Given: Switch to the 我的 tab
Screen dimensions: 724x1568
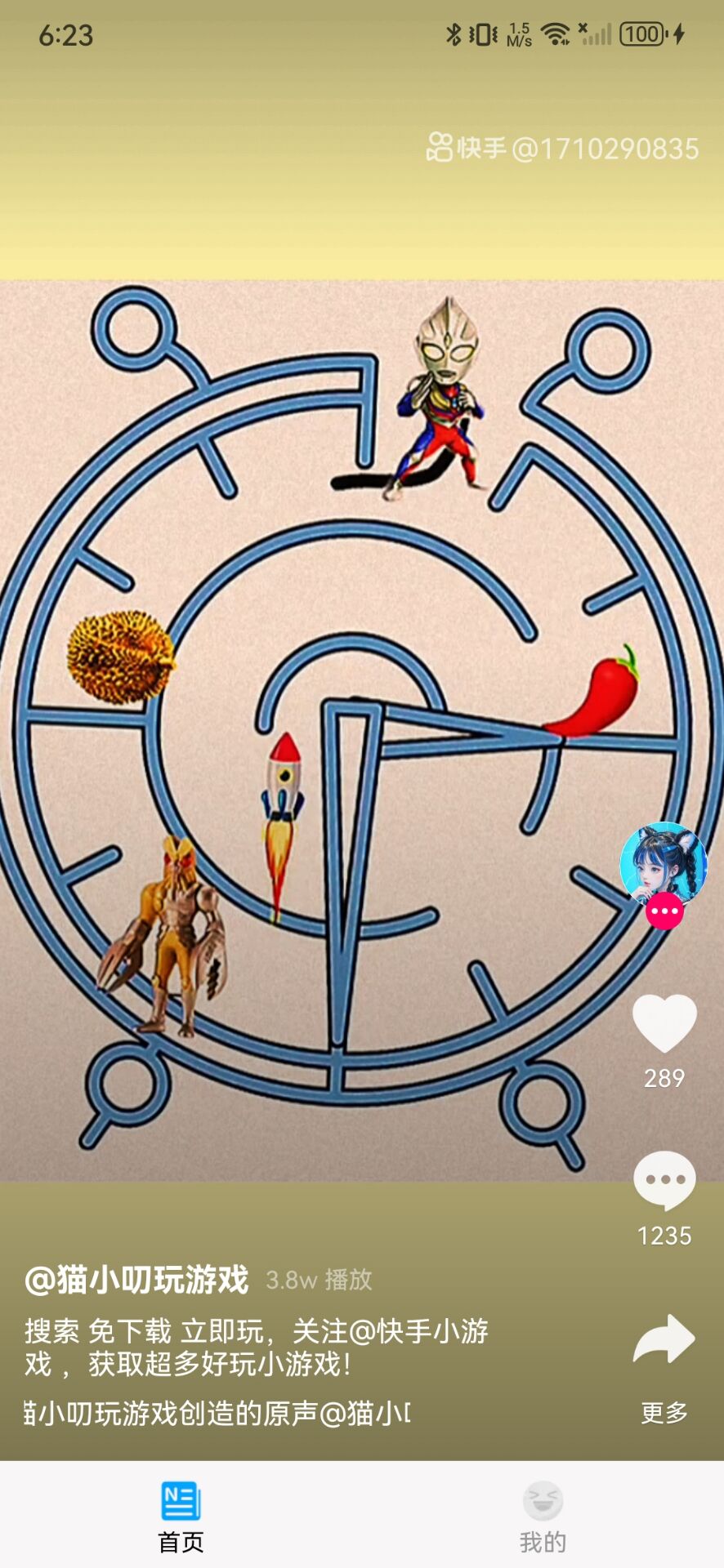Looking at the screenshot, I should 543,1517.
